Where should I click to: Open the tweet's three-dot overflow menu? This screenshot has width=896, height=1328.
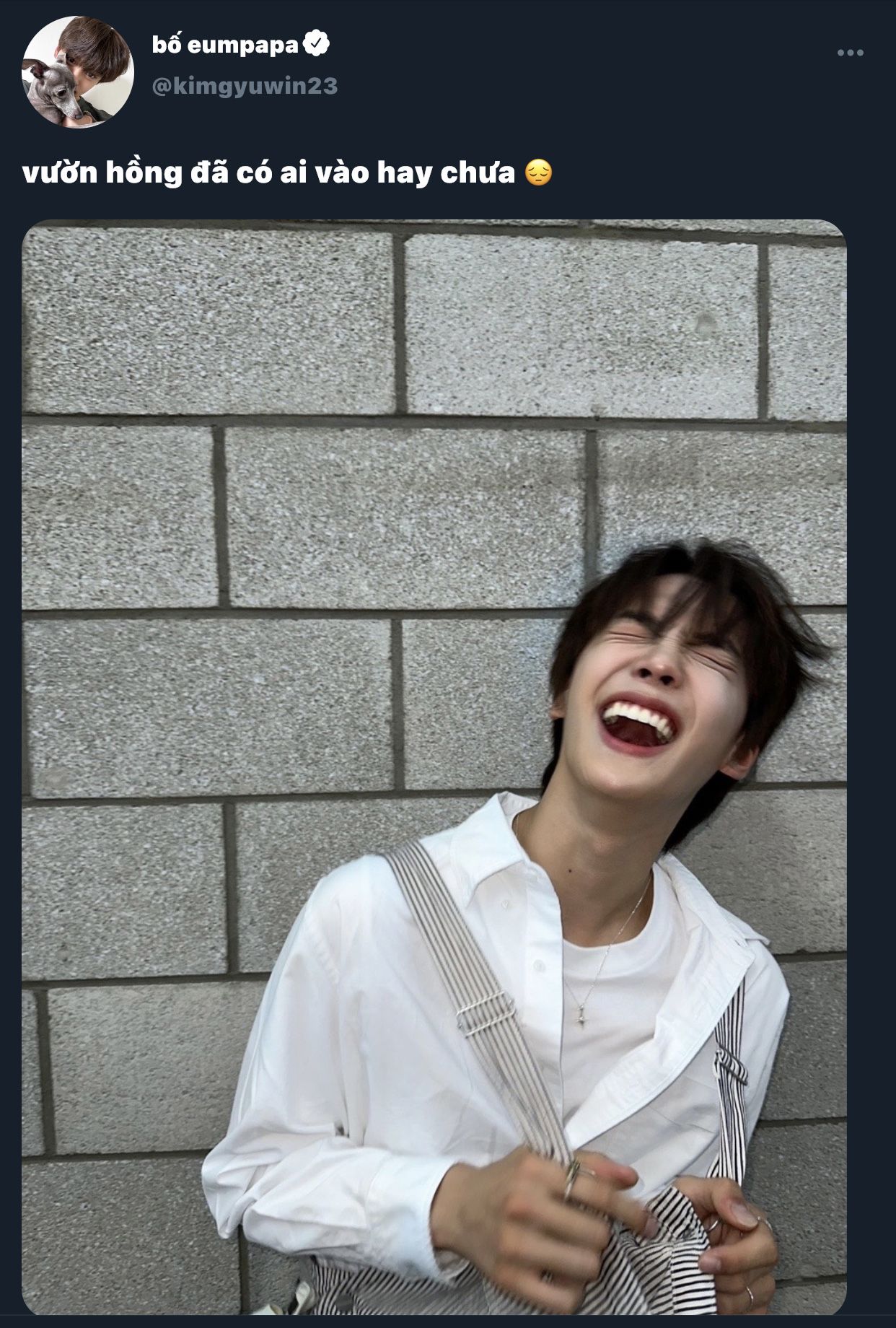[x=850, y=53]
